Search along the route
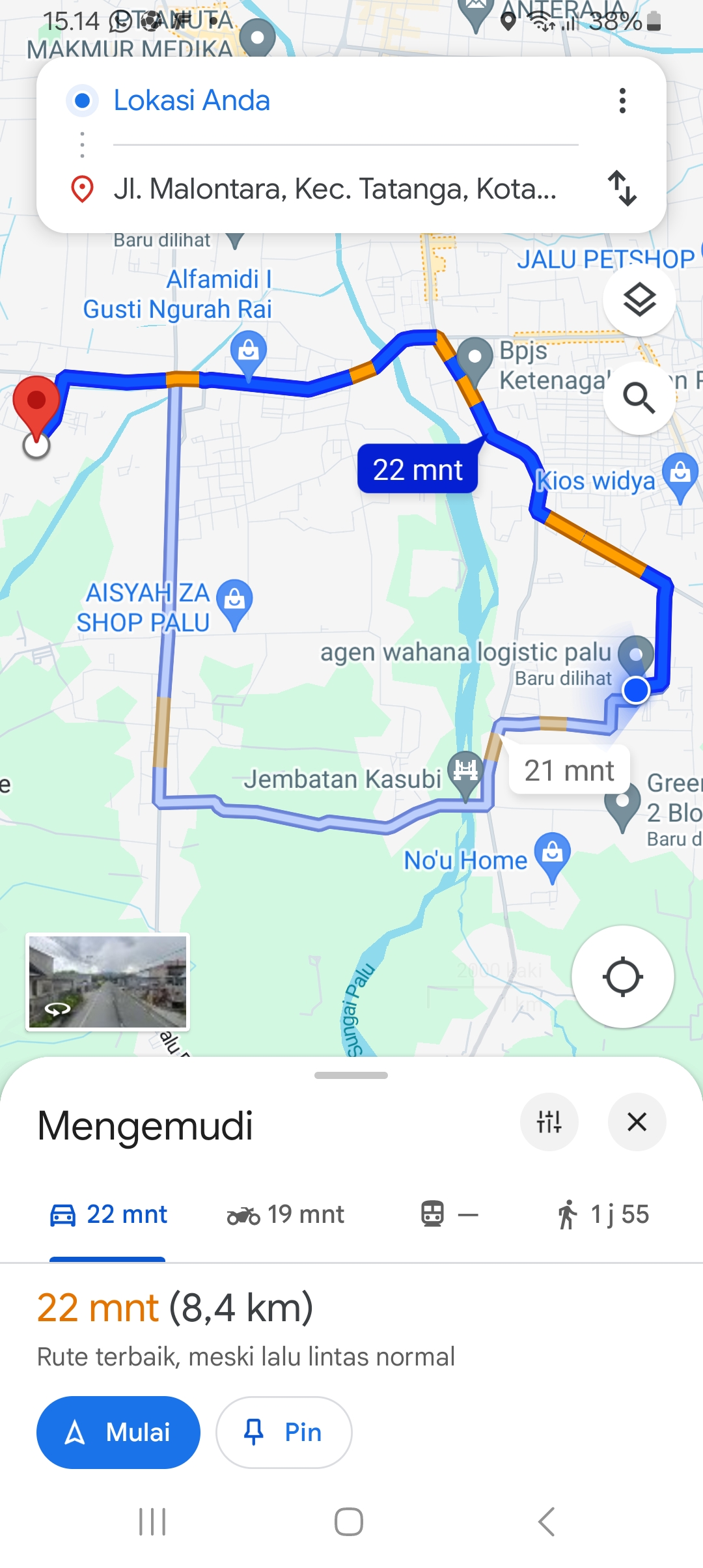 pyautogui.click(x=639, y=398)
